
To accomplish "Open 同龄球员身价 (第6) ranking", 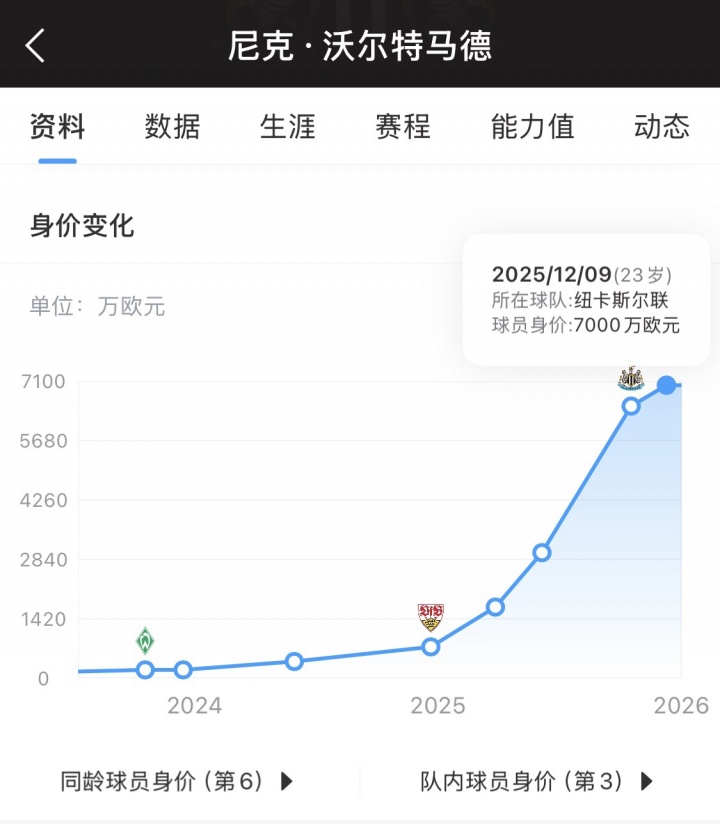I will 177,781.
